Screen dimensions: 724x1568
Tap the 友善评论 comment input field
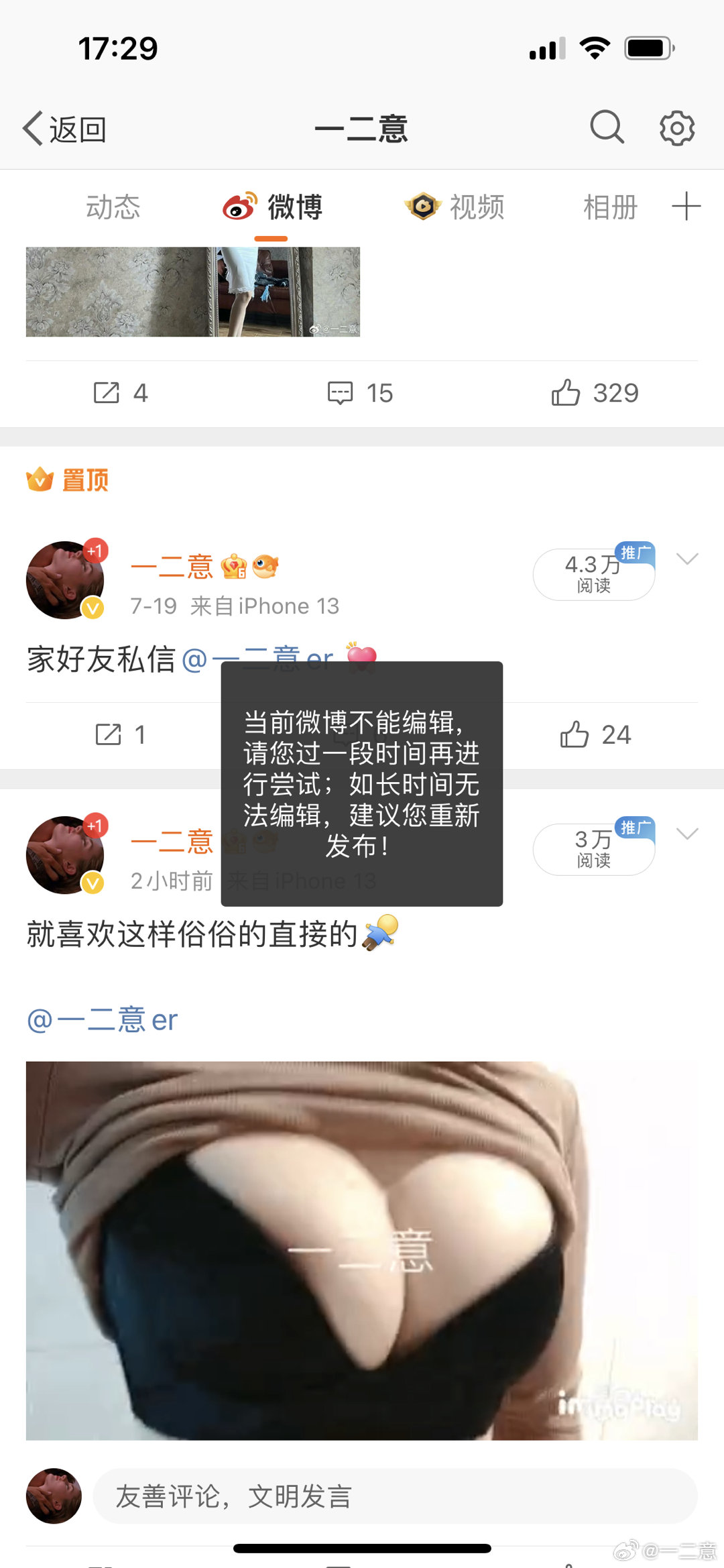[x=394, y=1496]
